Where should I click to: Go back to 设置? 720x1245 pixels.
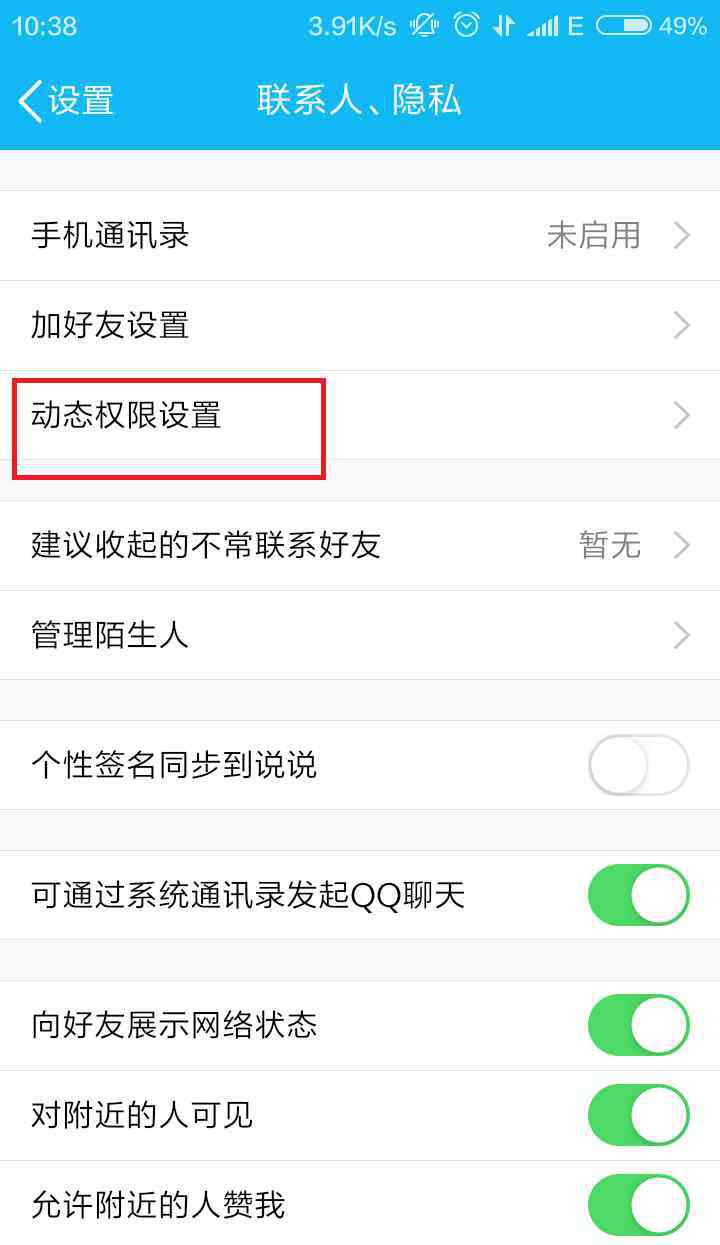pos(66,101)
